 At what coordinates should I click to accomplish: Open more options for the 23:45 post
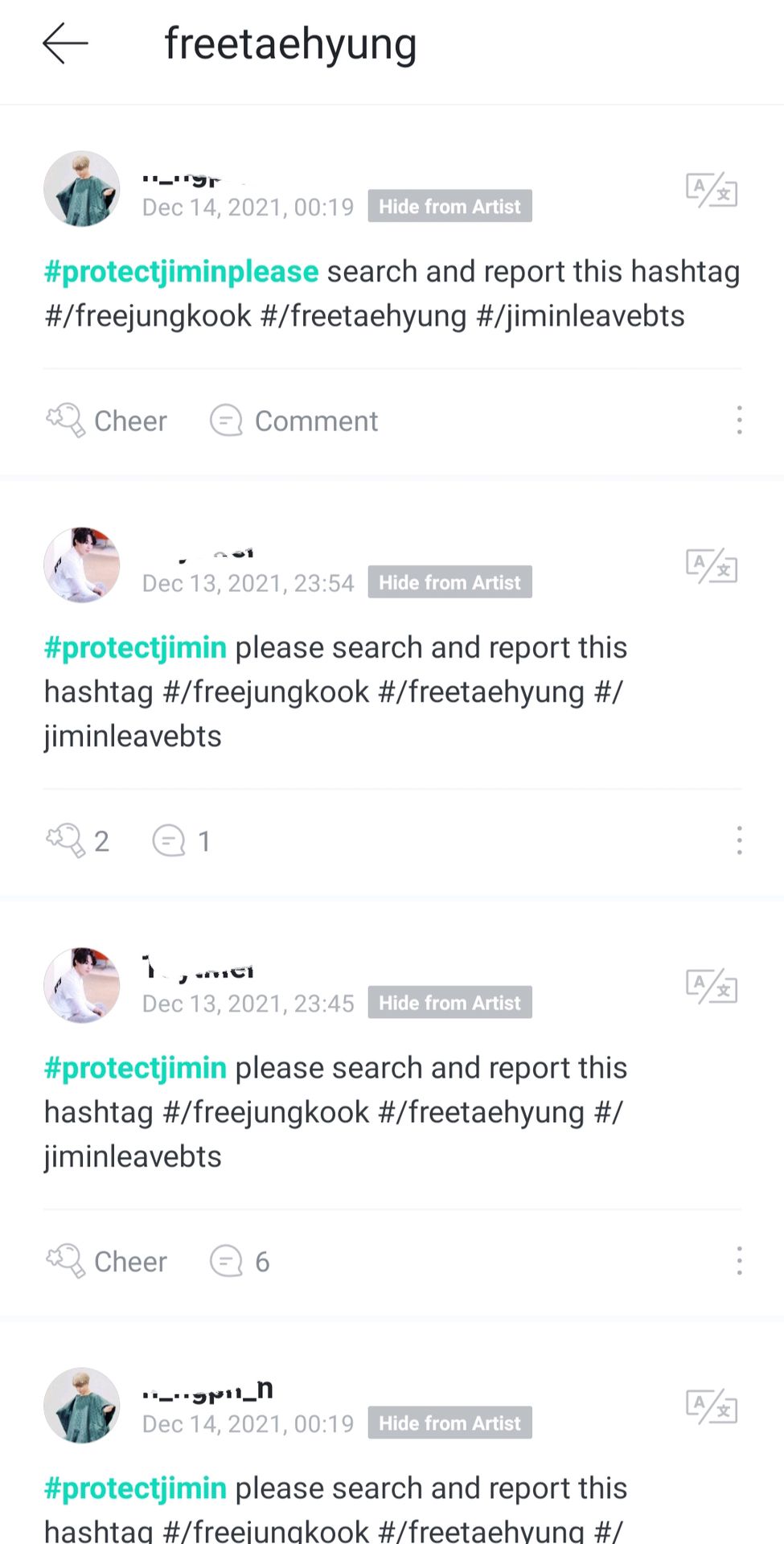(x=739, y=1262)
